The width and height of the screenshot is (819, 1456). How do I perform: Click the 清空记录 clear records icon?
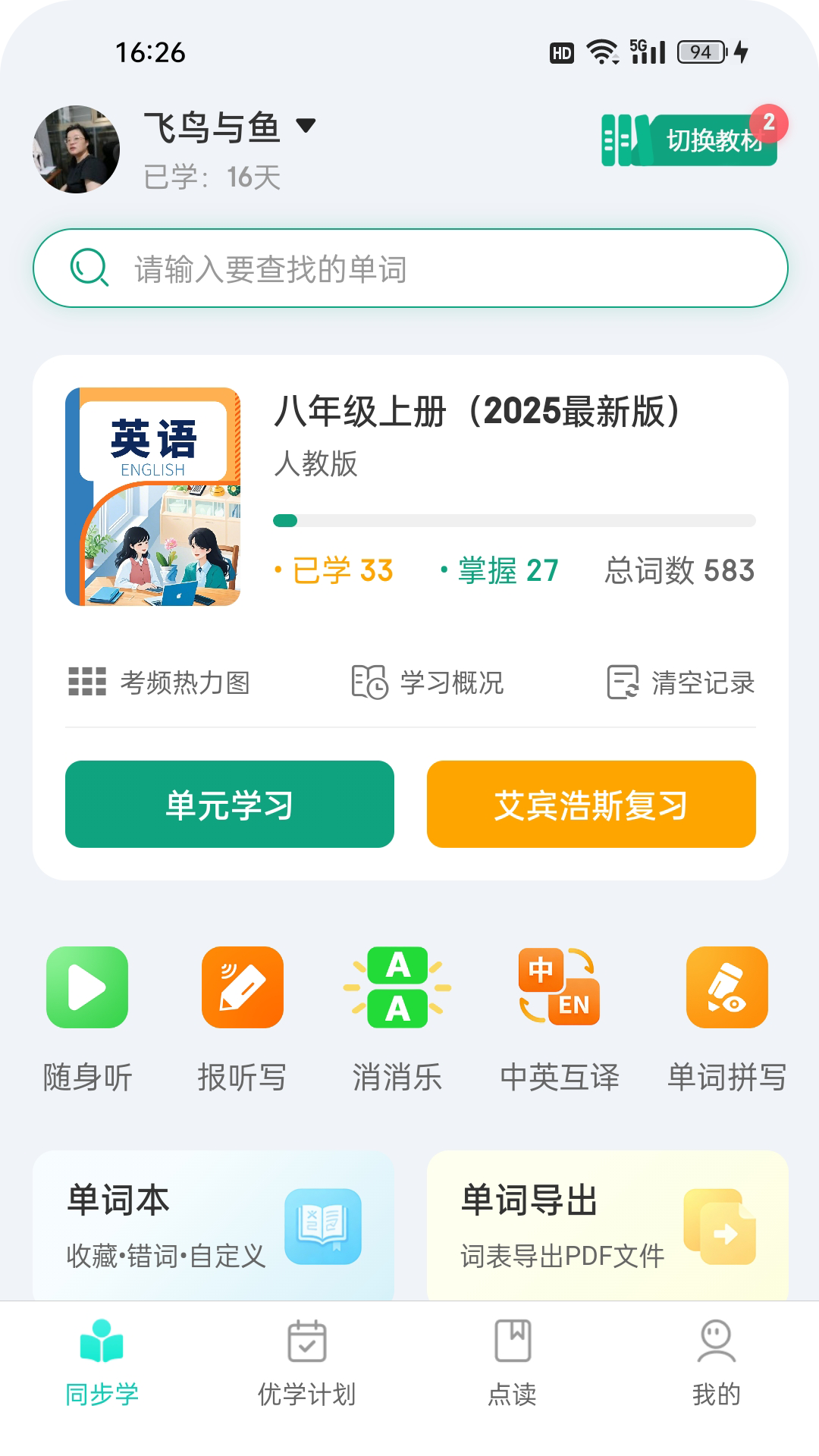point(682,683)
